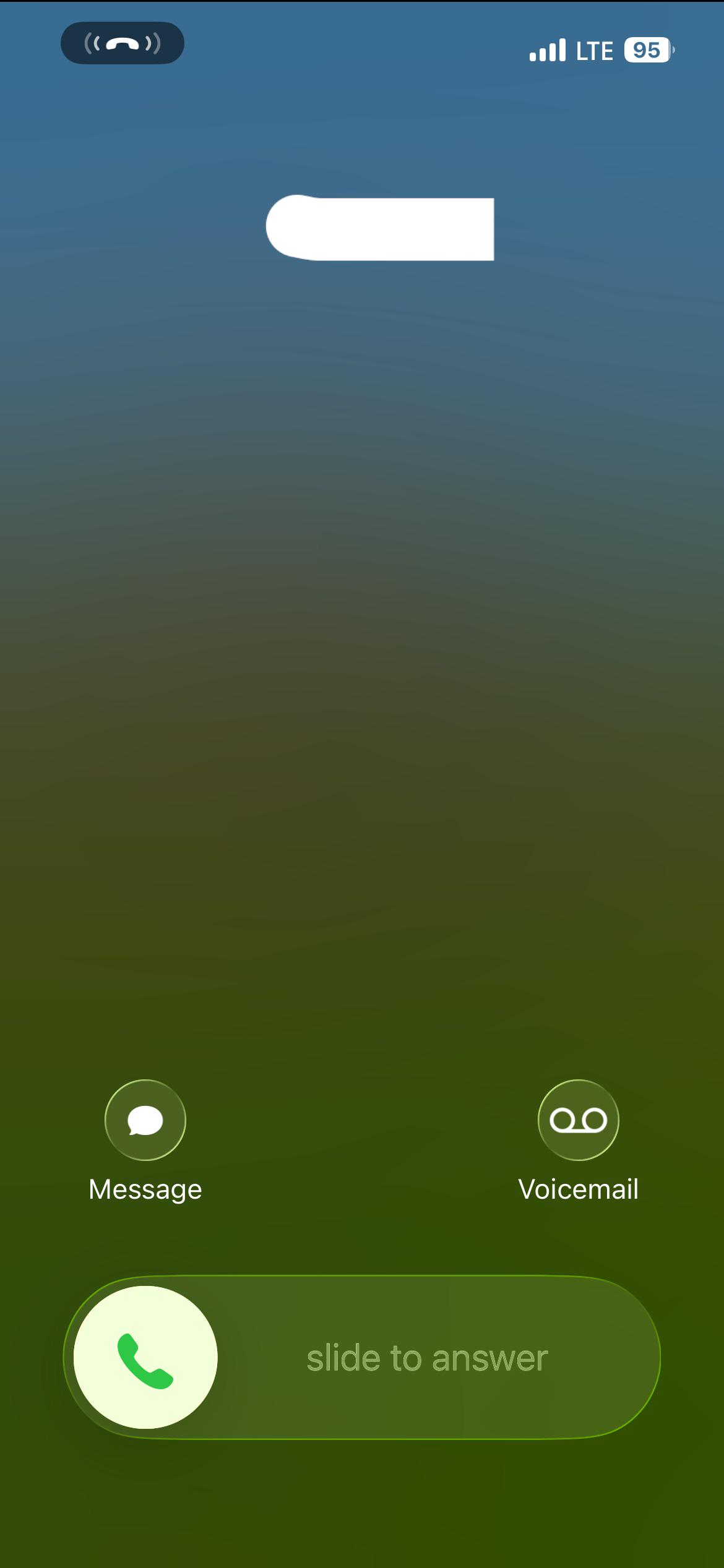Tap the Voicemail circular button background

578,1120
